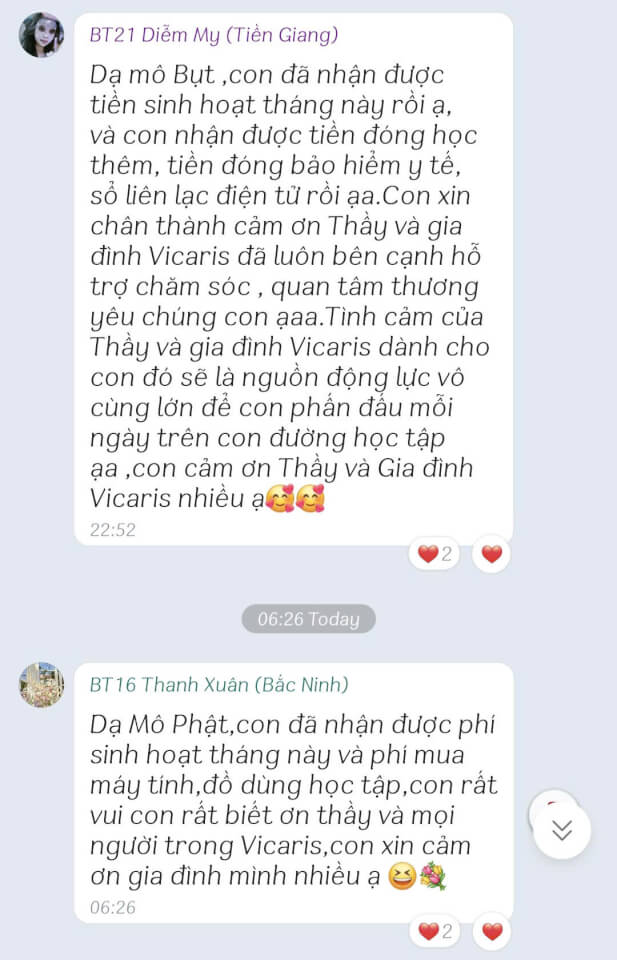Open Diễm My's profile avatar
The image size is (617, 960).
42,35
